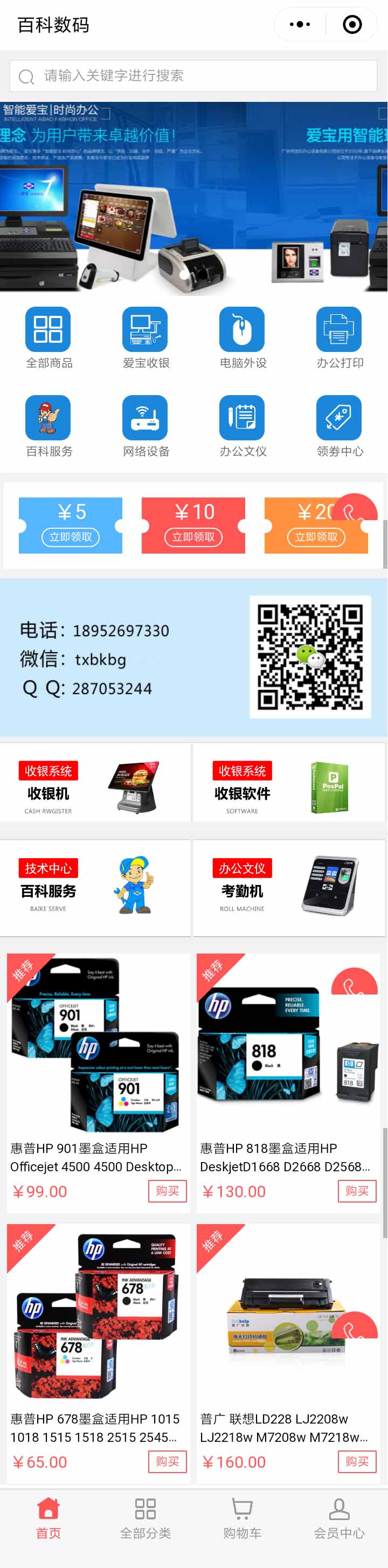This screenshot has width=388, height=1568.
Task: Switch to the 全部分类 tab
Action: point(145,1519)
